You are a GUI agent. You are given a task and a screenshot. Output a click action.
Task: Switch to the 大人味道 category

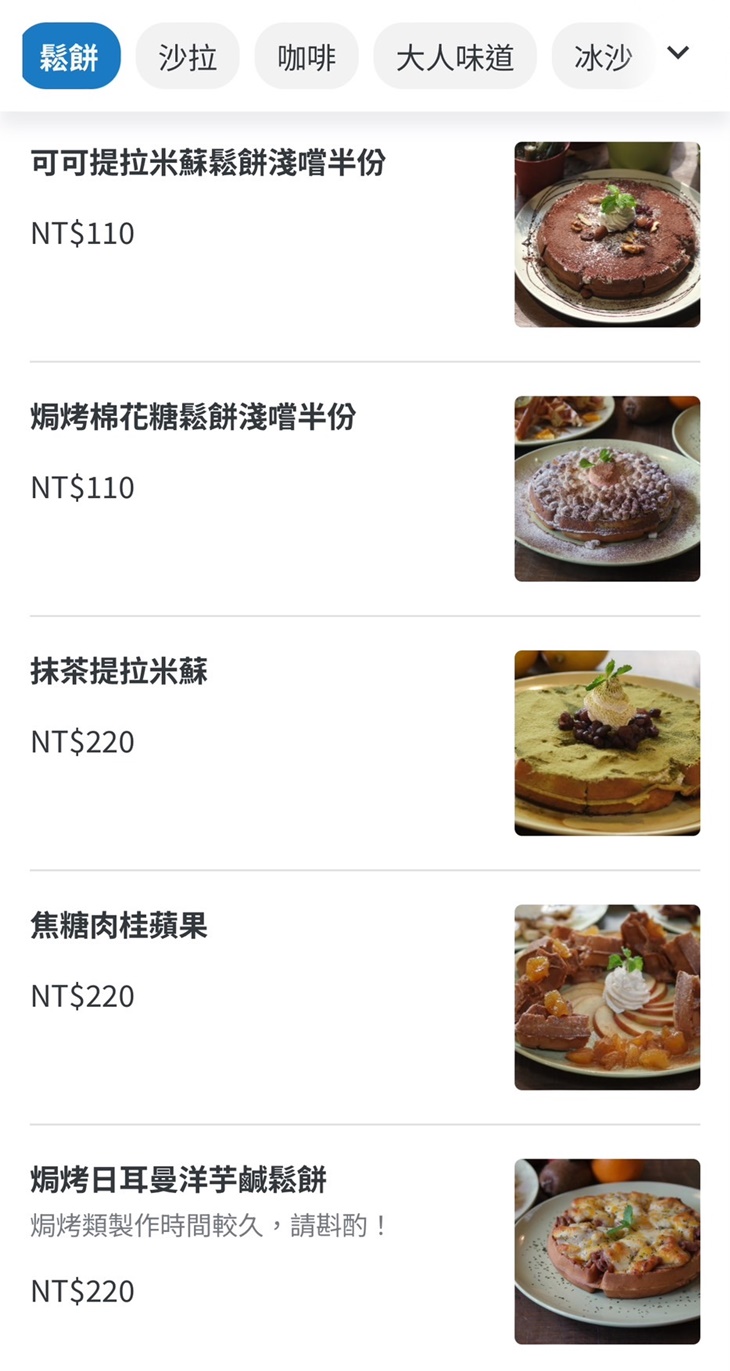[x=455, y=56]
